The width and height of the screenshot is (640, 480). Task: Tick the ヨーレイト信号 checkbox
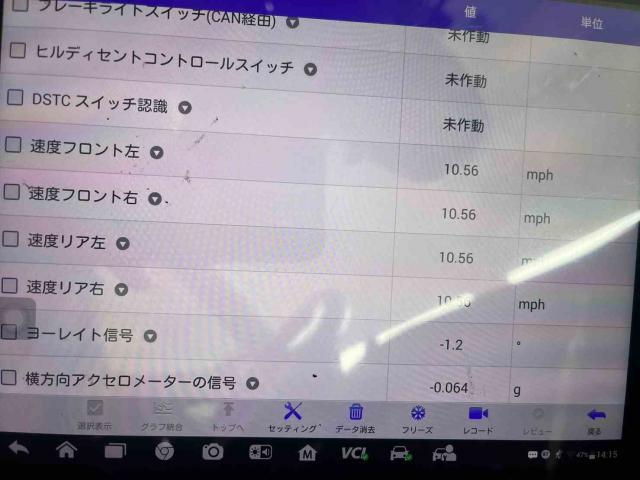click(x=9, y=331)
